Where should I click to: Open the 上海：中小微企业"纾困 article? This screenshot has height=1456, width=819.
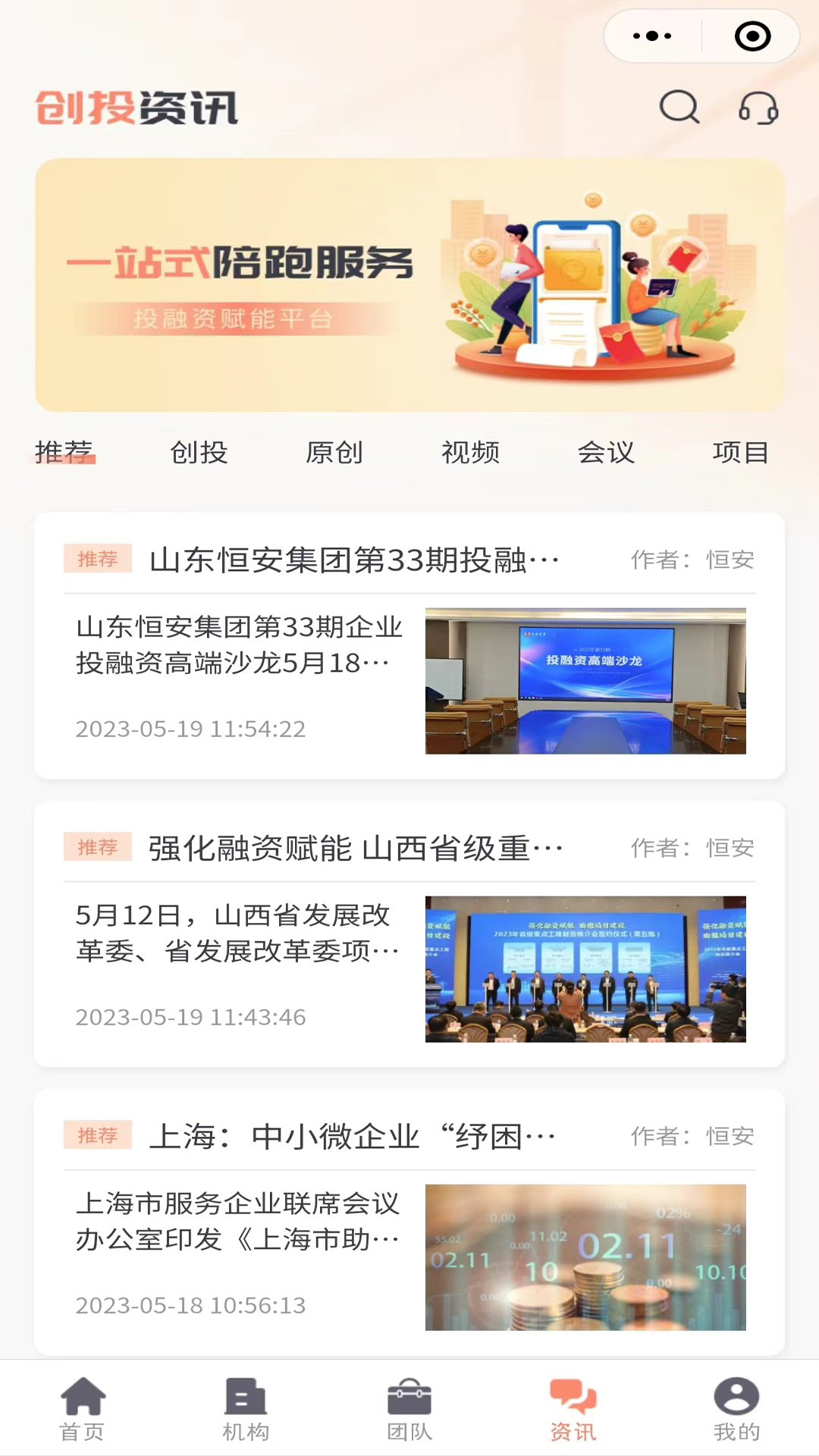409,1222
